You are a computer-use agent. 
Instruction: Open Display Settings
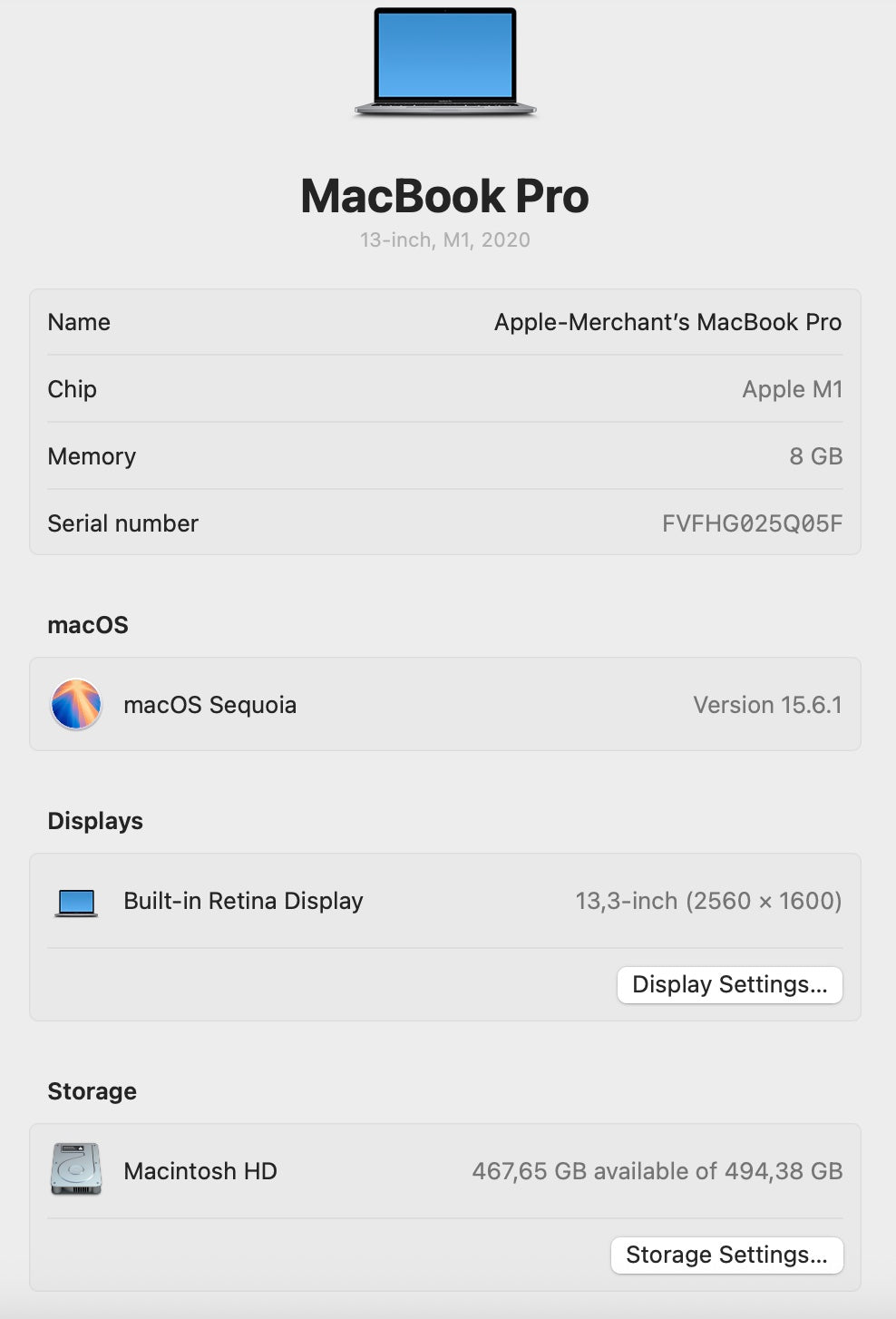[x=729, y=984]
